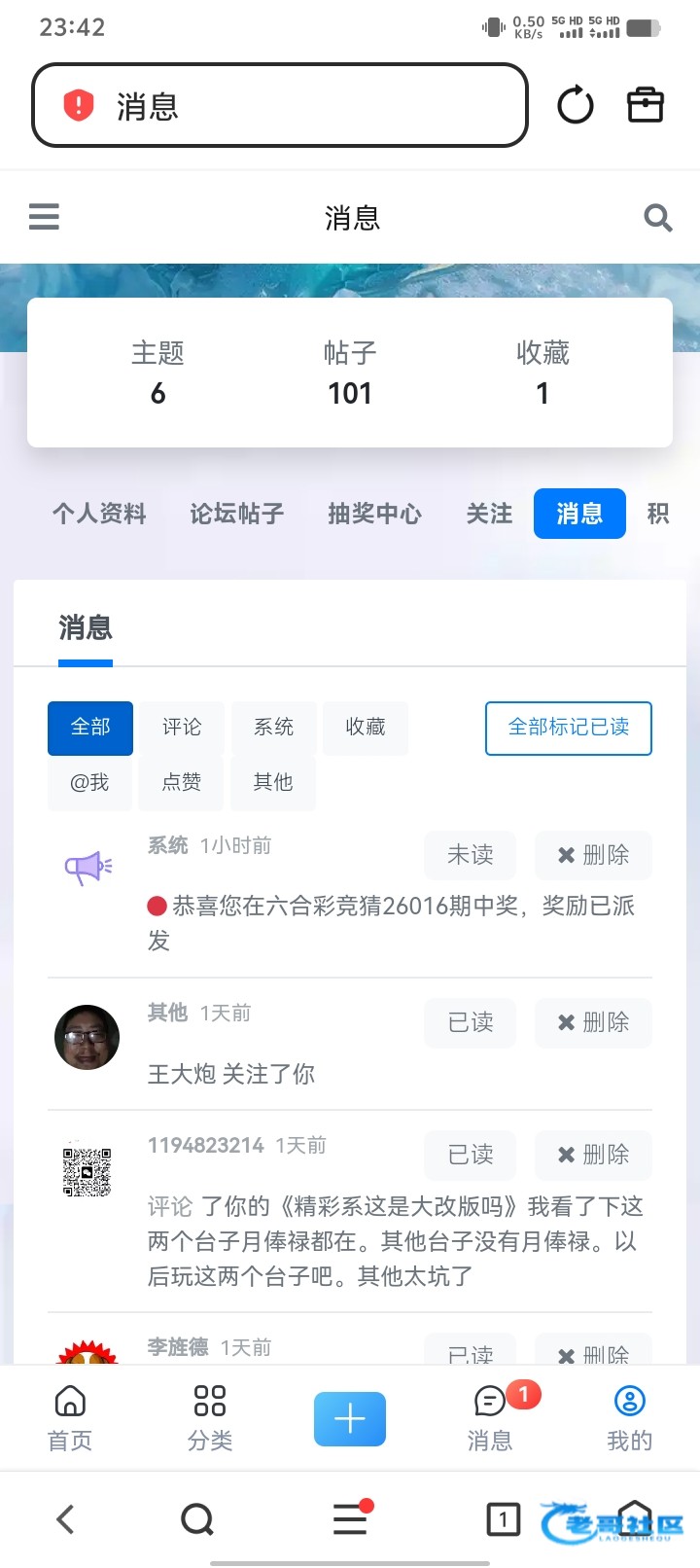Show only @我 messages
The width and height of the screenshot is (700, 1568).
tap(89, 783)
